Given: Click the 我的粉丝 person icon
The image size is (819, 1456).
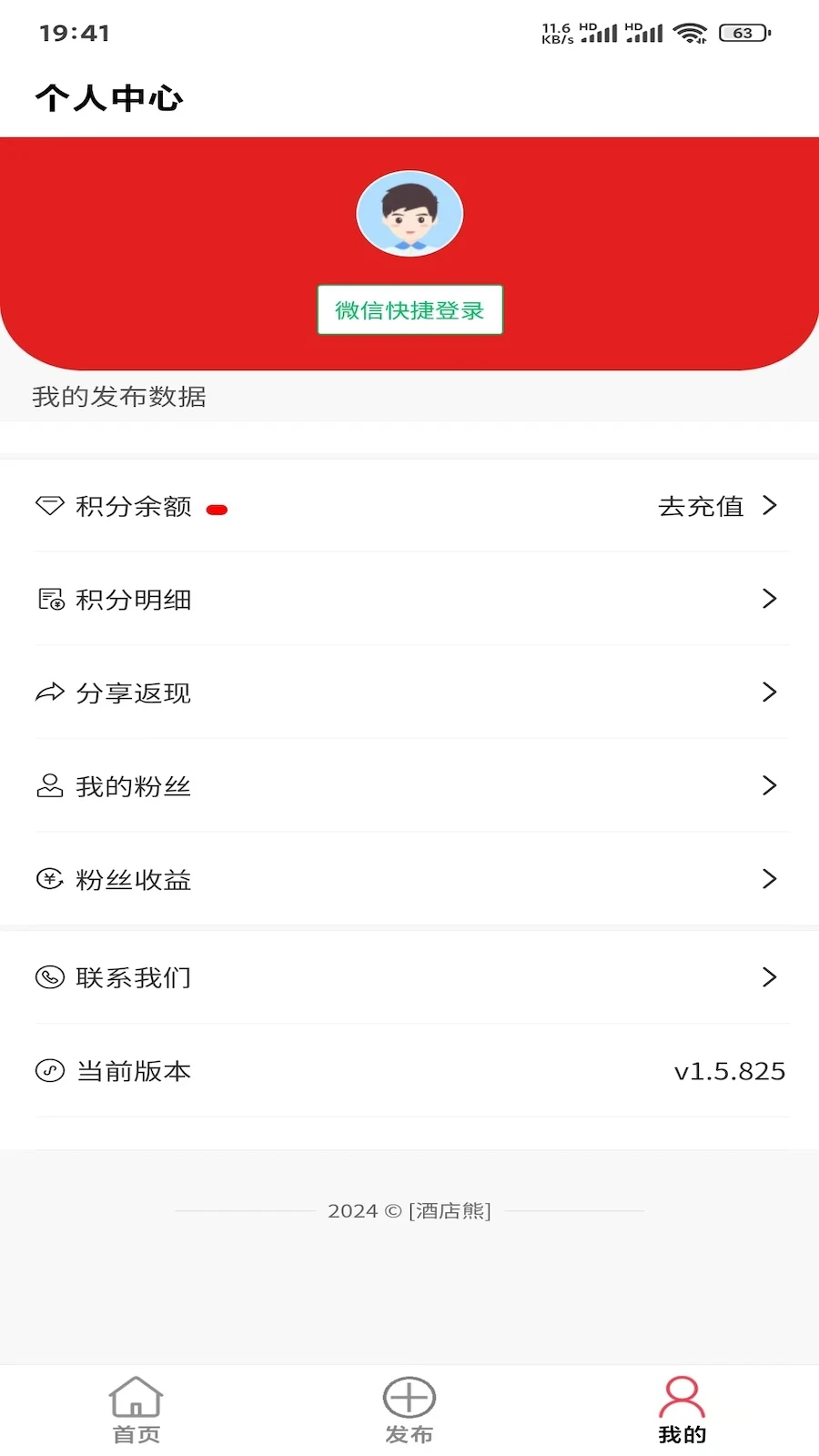Looking at the screenshot, I should (x=50, y=785).
